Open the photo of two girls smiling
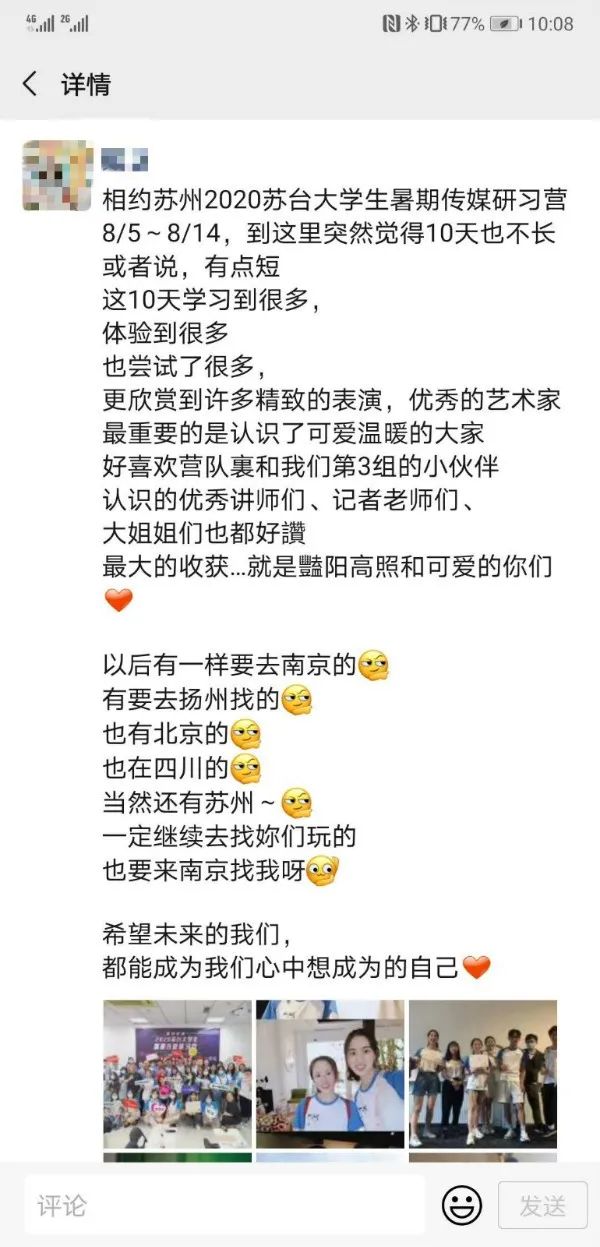 [x=330, y=1073]
